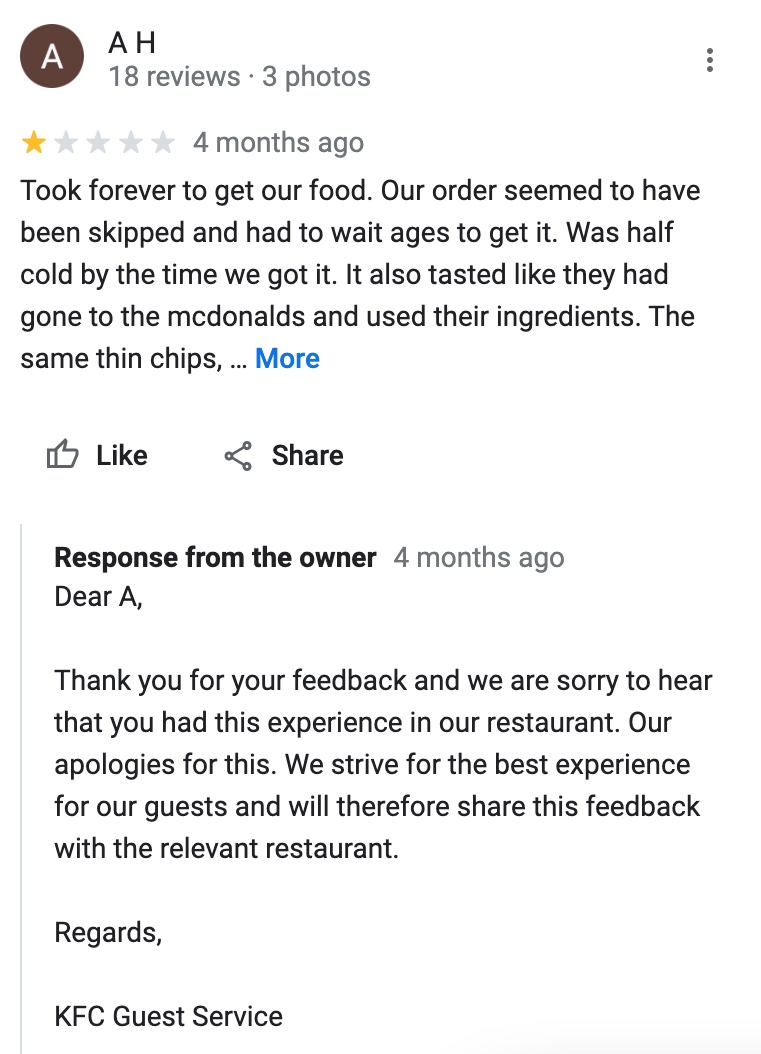Screen dimensions: 761x1054
Task: Open reviewer profile by clicking A H
Action: (x=130, y=42)
